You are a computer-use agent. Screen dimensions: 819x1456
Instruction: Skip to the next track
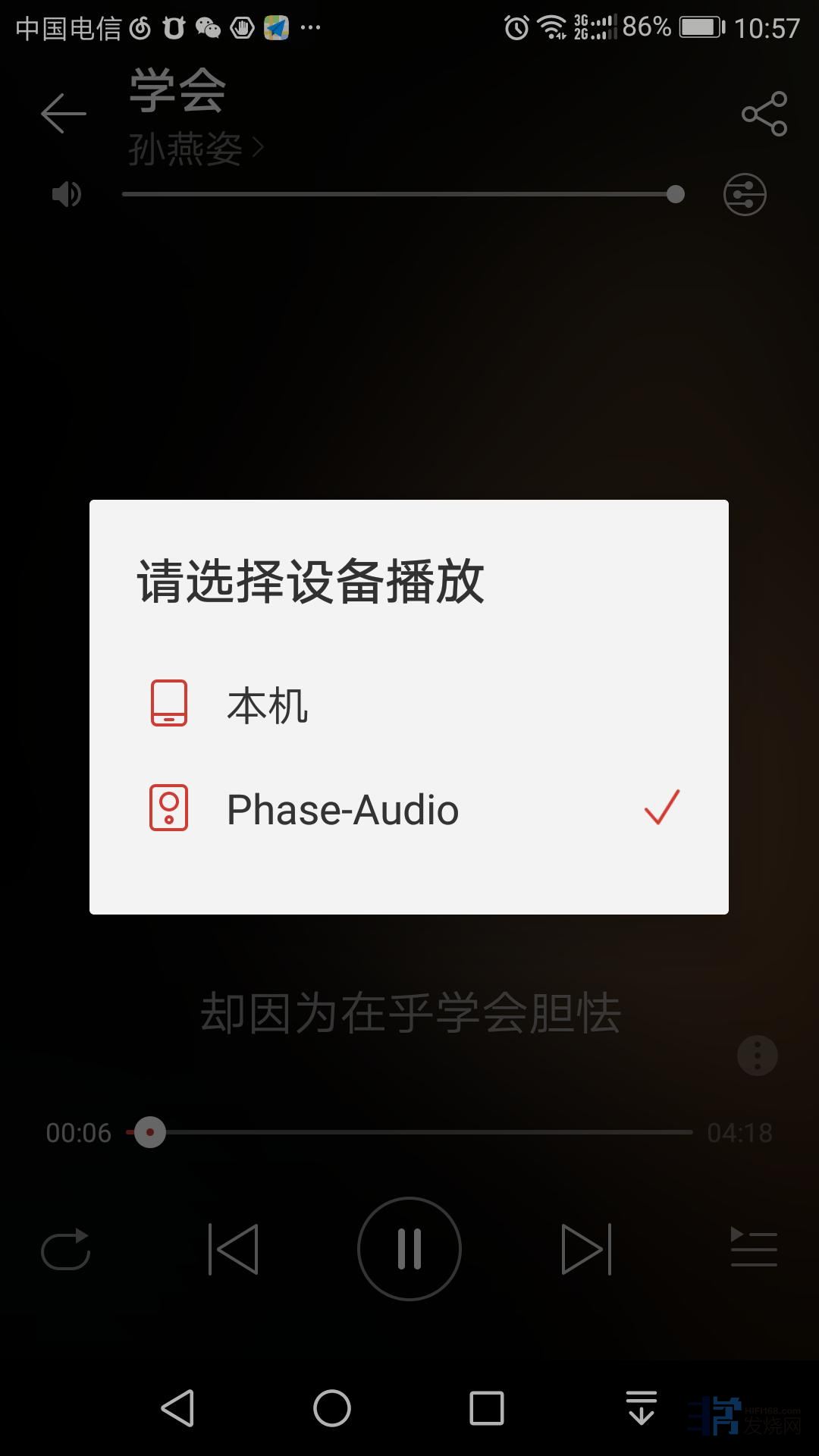[586, 1249]
